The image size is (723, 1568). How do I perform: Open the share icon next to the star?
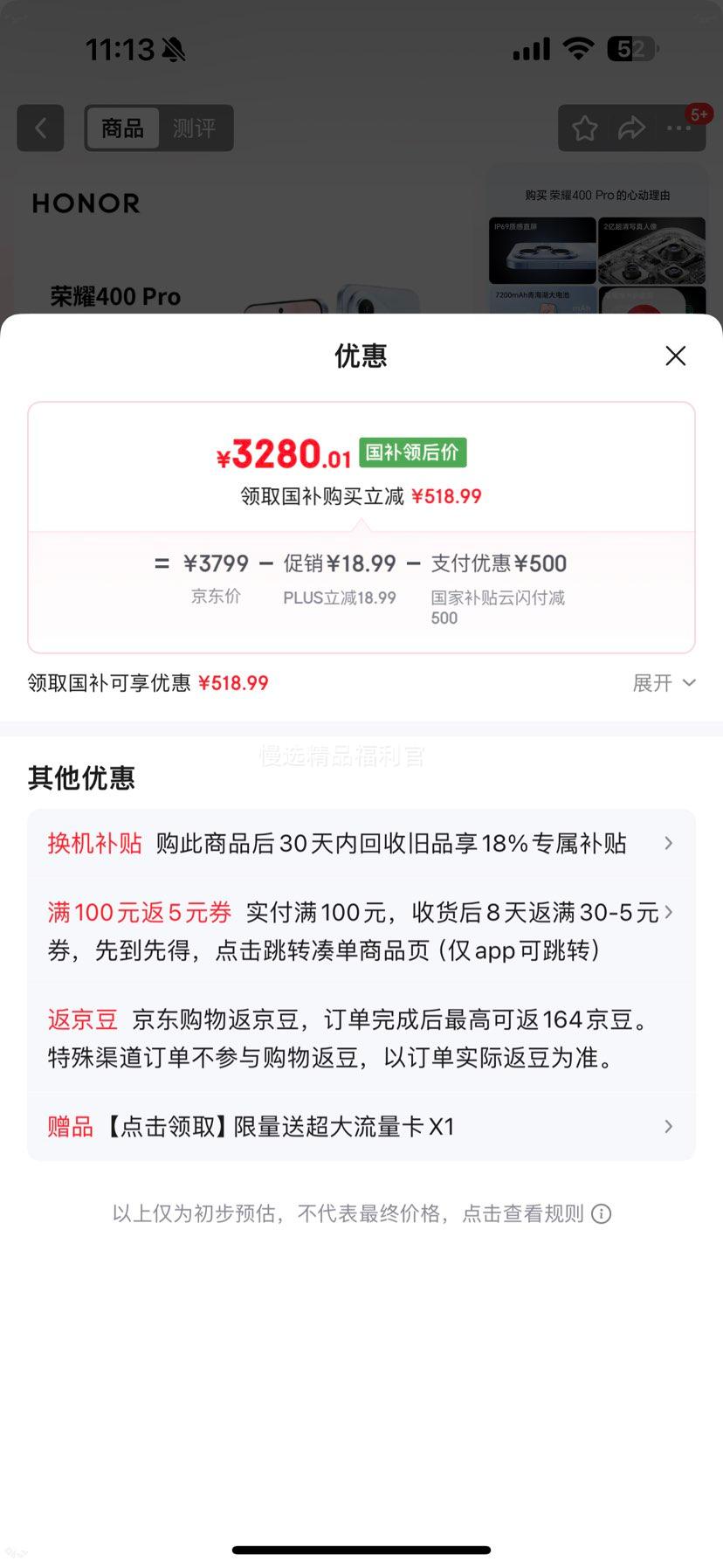[630, 128]
